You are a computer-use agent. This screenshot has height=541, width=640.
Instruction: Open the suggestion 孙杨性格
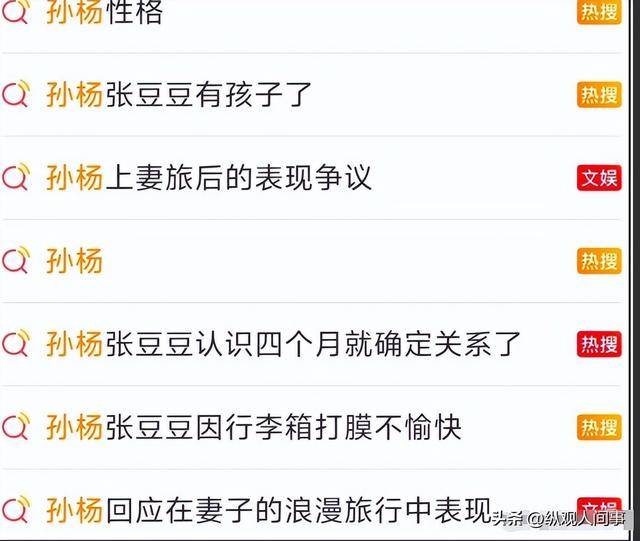click(105, 14)
